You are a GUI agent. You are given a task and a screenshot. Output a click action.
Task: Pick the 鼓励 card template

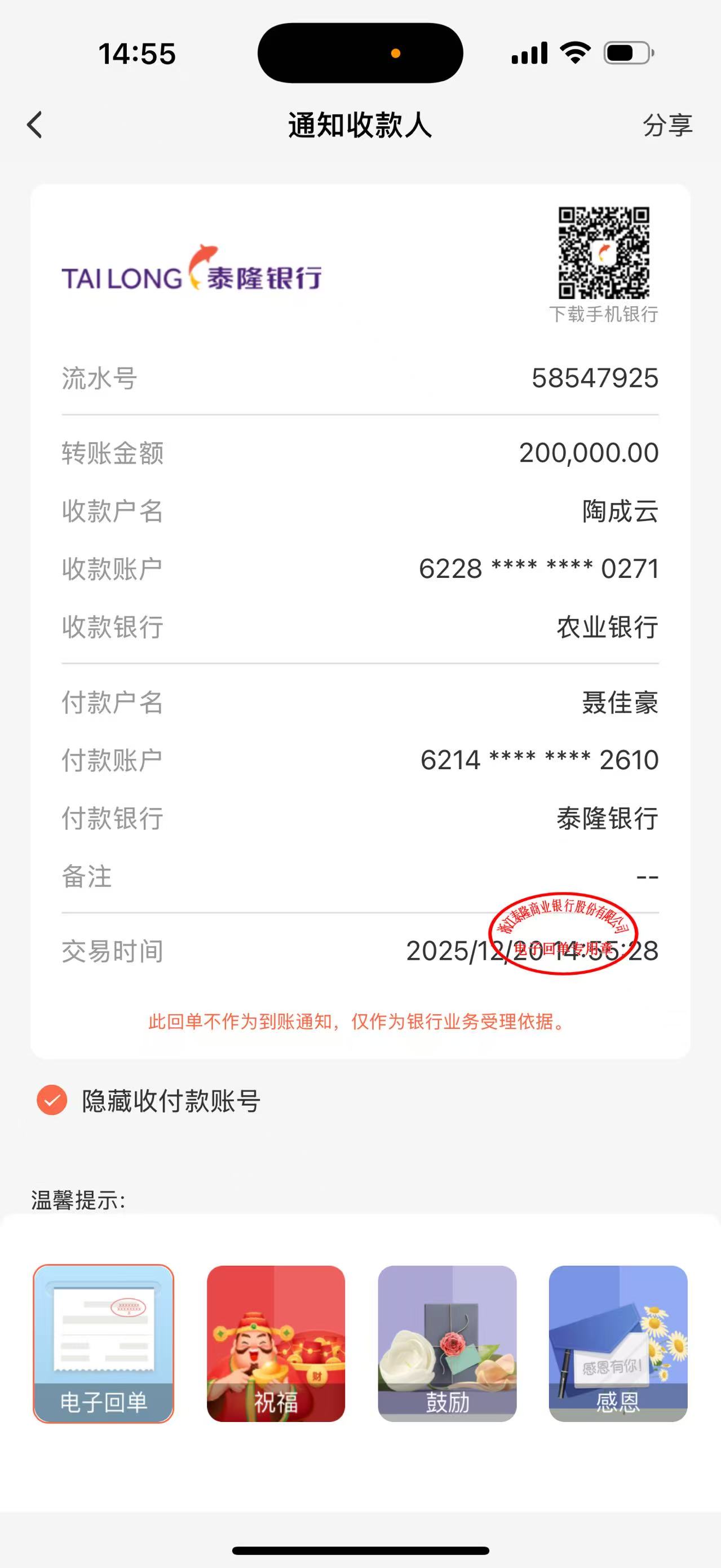[447, 1344]
